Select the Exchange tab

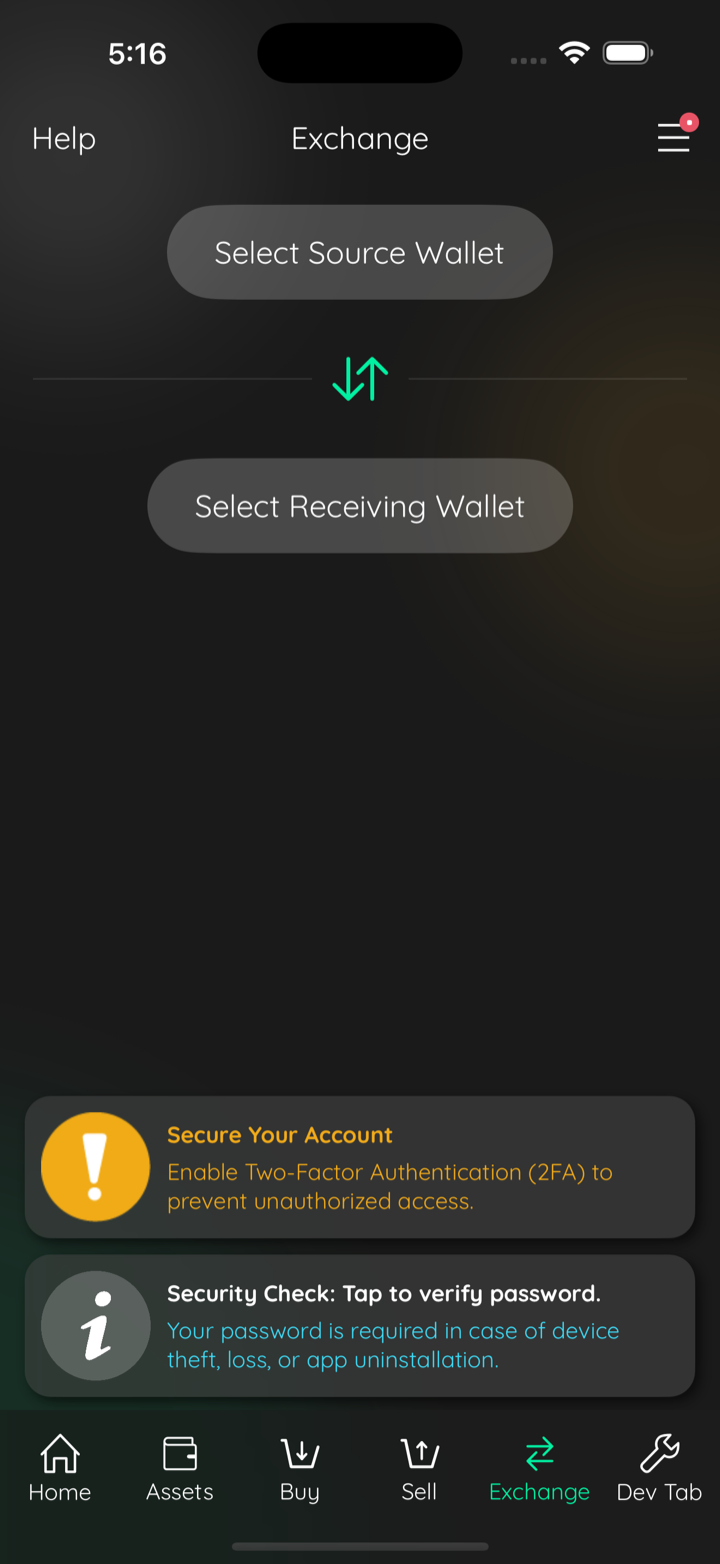tap(540, 1468)
